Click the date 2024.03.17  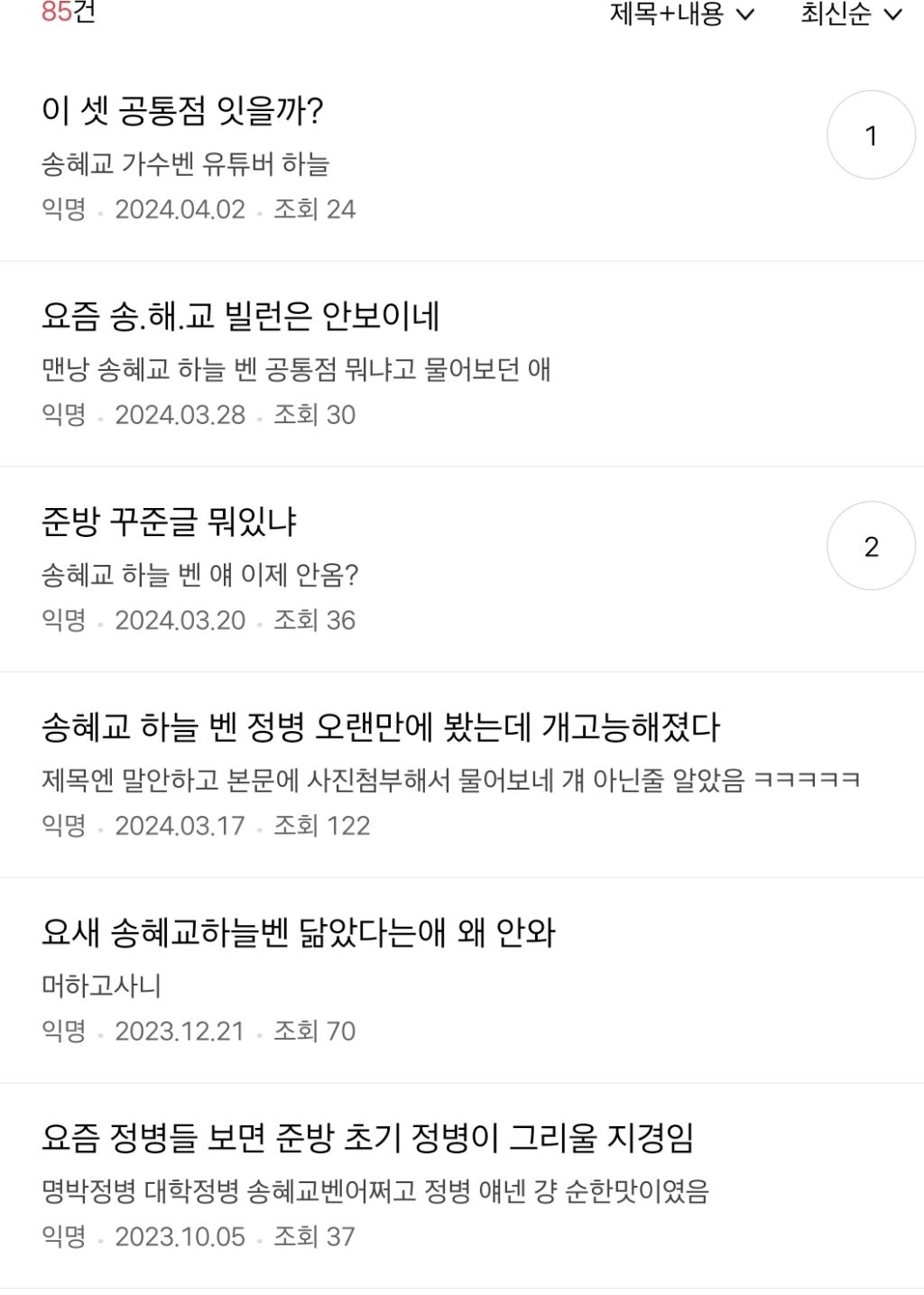point(180,825)
